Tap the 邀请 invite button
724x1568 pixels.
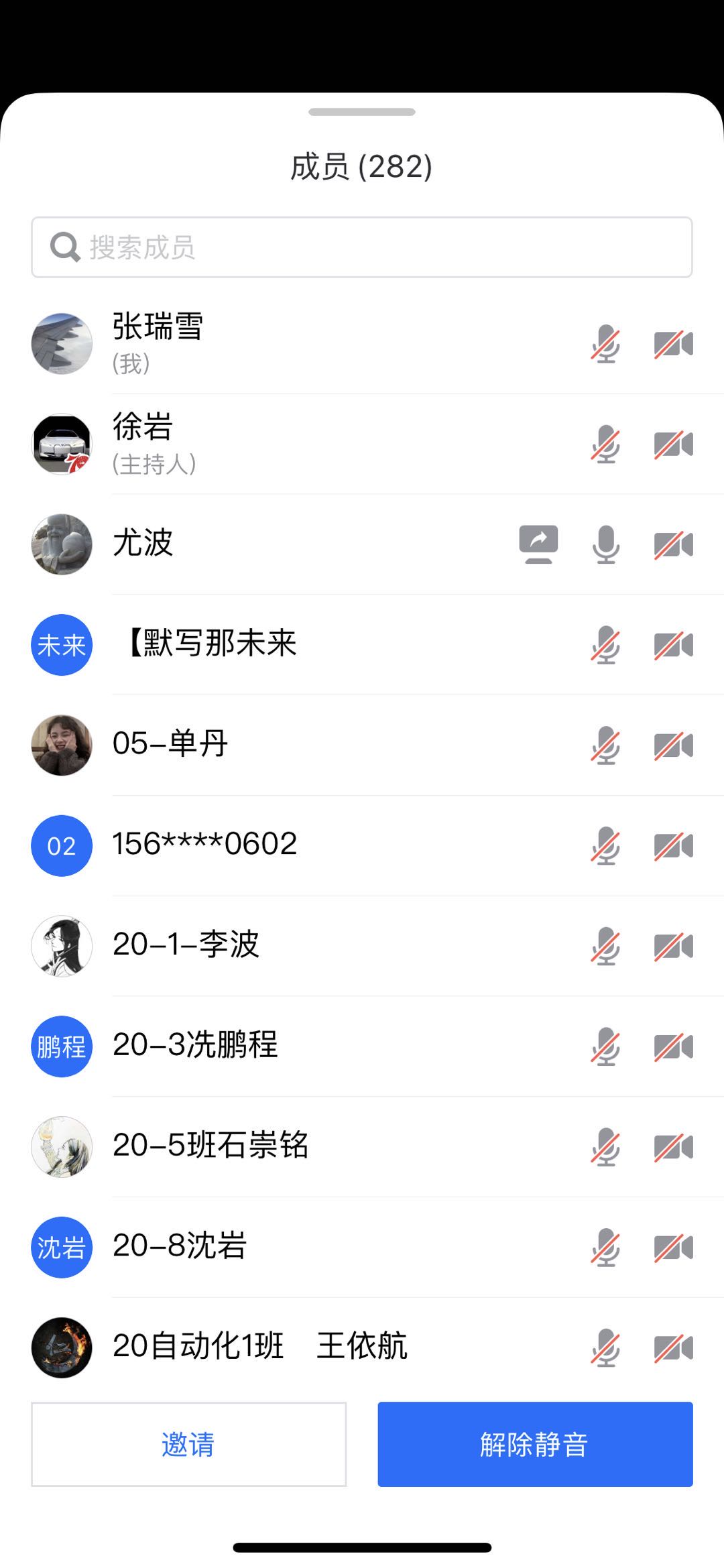click(x=188, y=1444)
